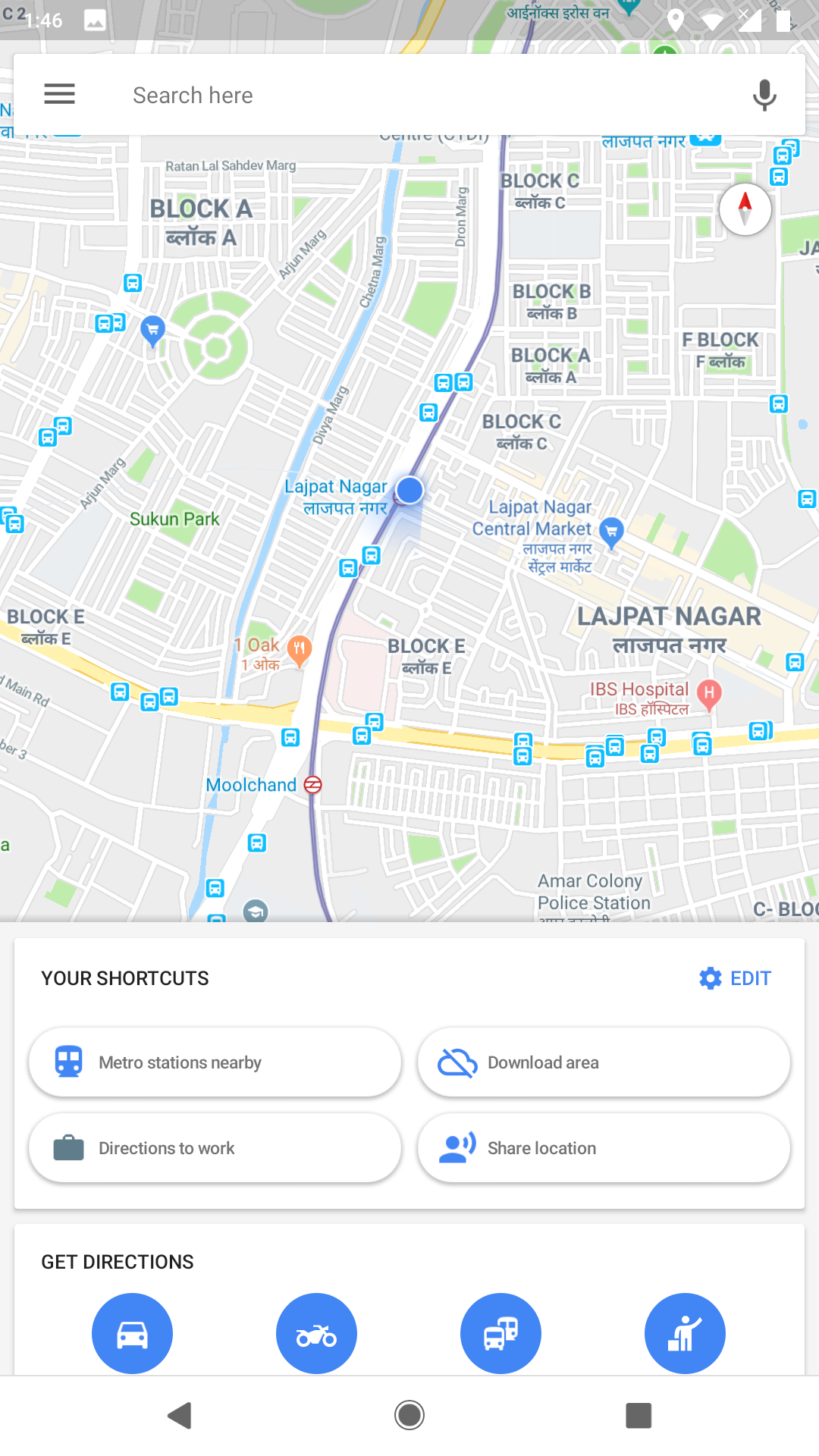Tap the microphone icon for voice search

pos(764,94)
